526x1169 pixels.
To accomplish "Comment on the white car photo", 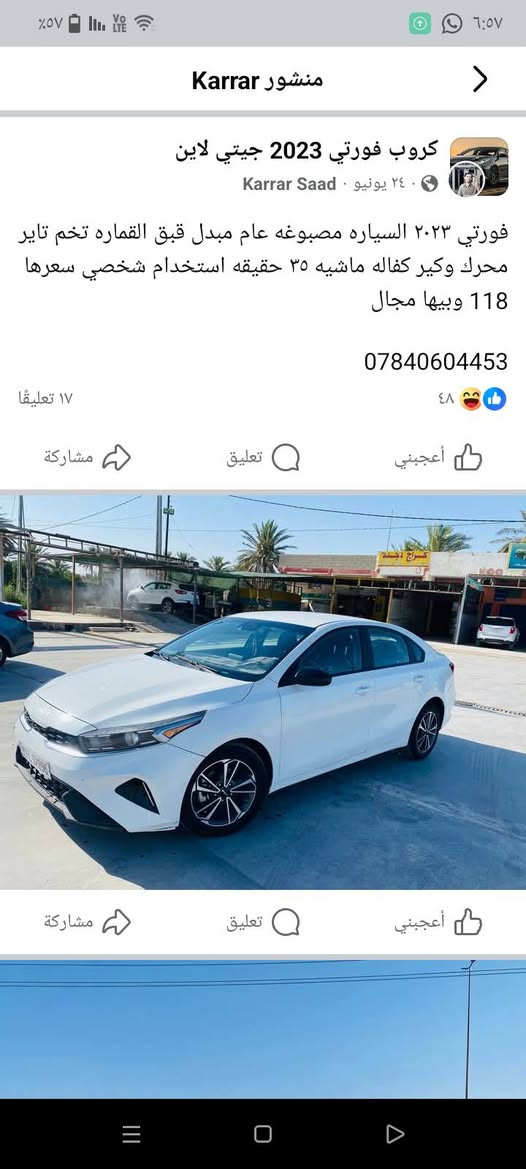I will point(263,922).
